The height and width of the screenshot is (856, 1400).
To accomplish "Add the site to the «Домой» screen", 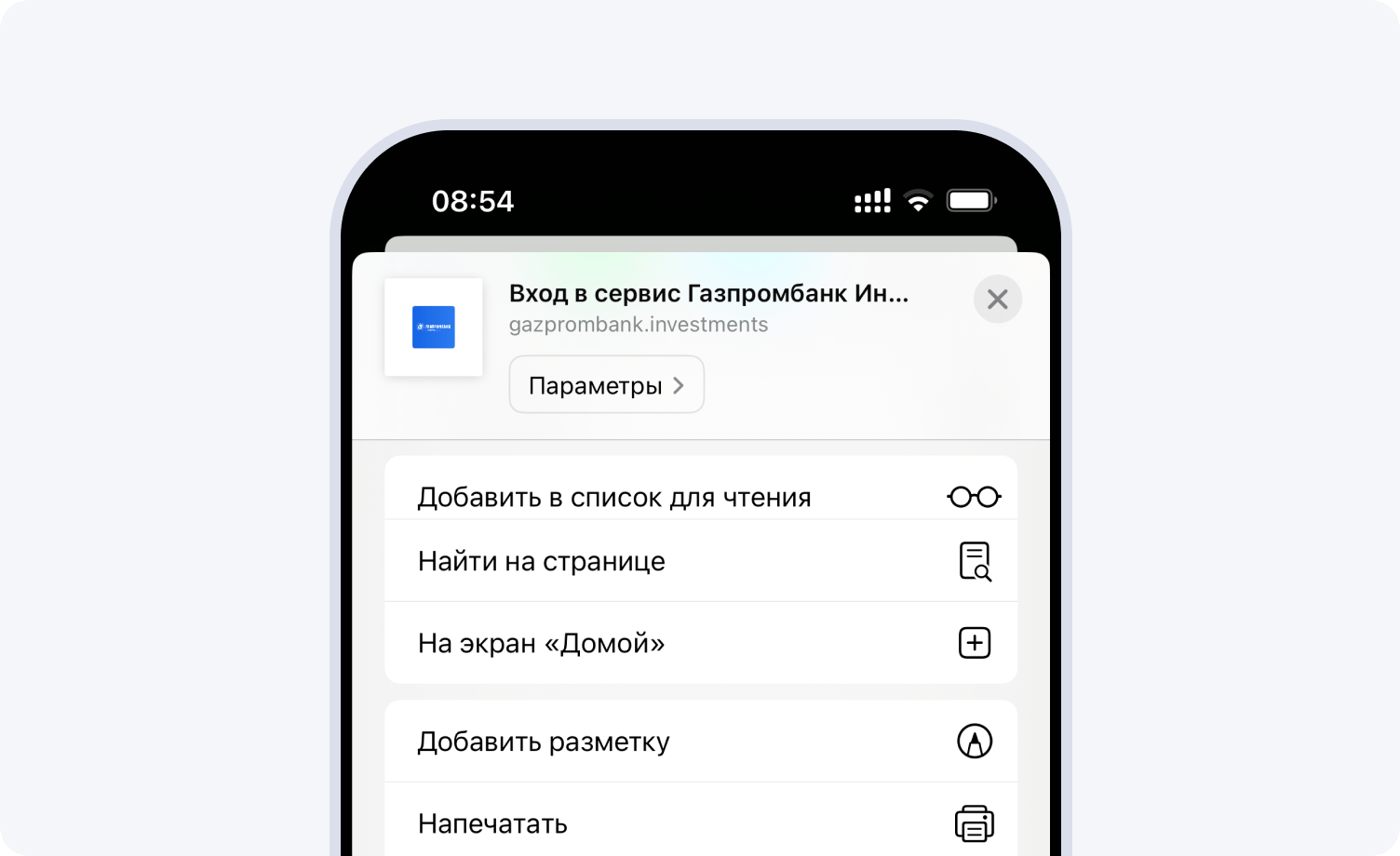I will click(700, 643).
